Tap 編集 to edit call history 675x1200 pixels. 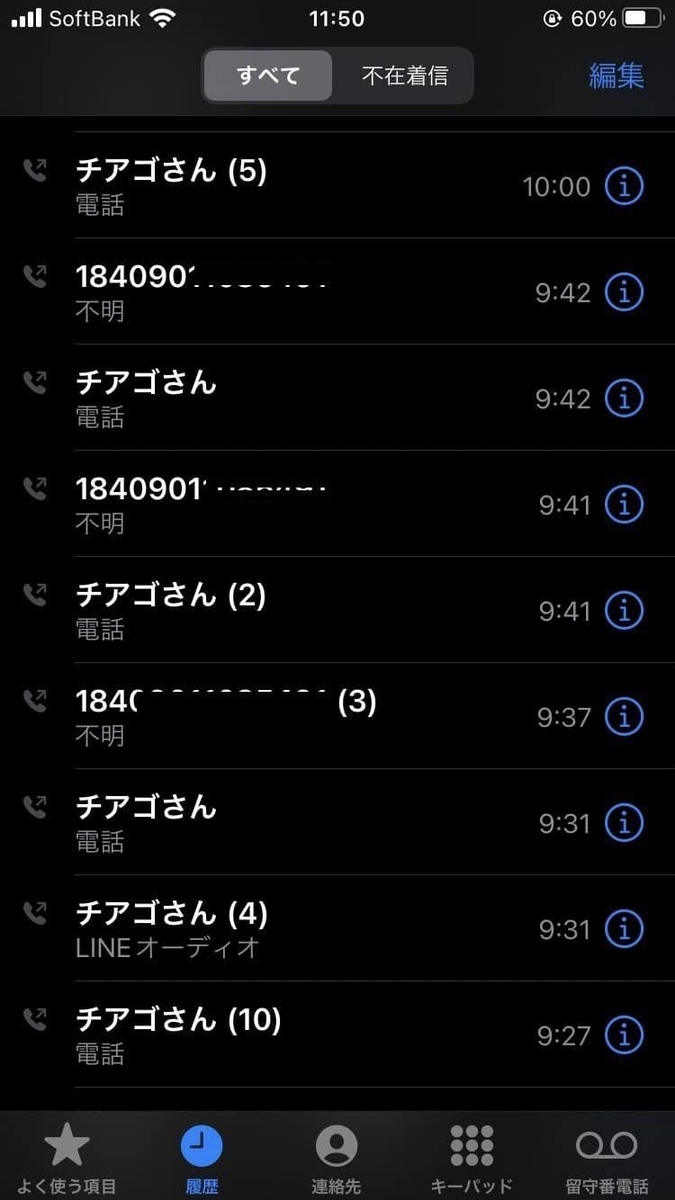click(x=616, y=76)
